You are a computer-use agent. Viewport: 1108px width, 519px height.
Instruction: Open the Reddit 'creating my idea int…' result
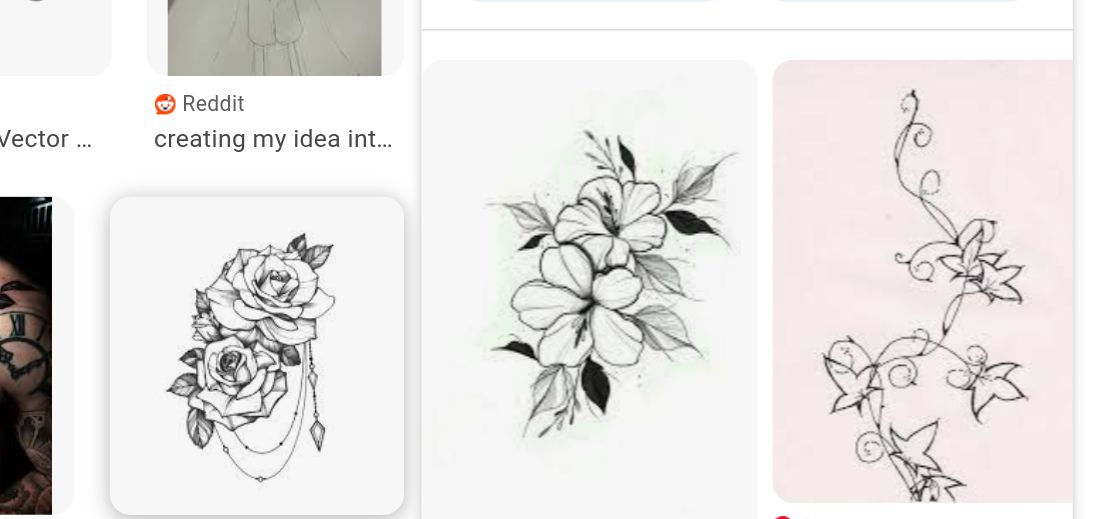coord(272,139)
